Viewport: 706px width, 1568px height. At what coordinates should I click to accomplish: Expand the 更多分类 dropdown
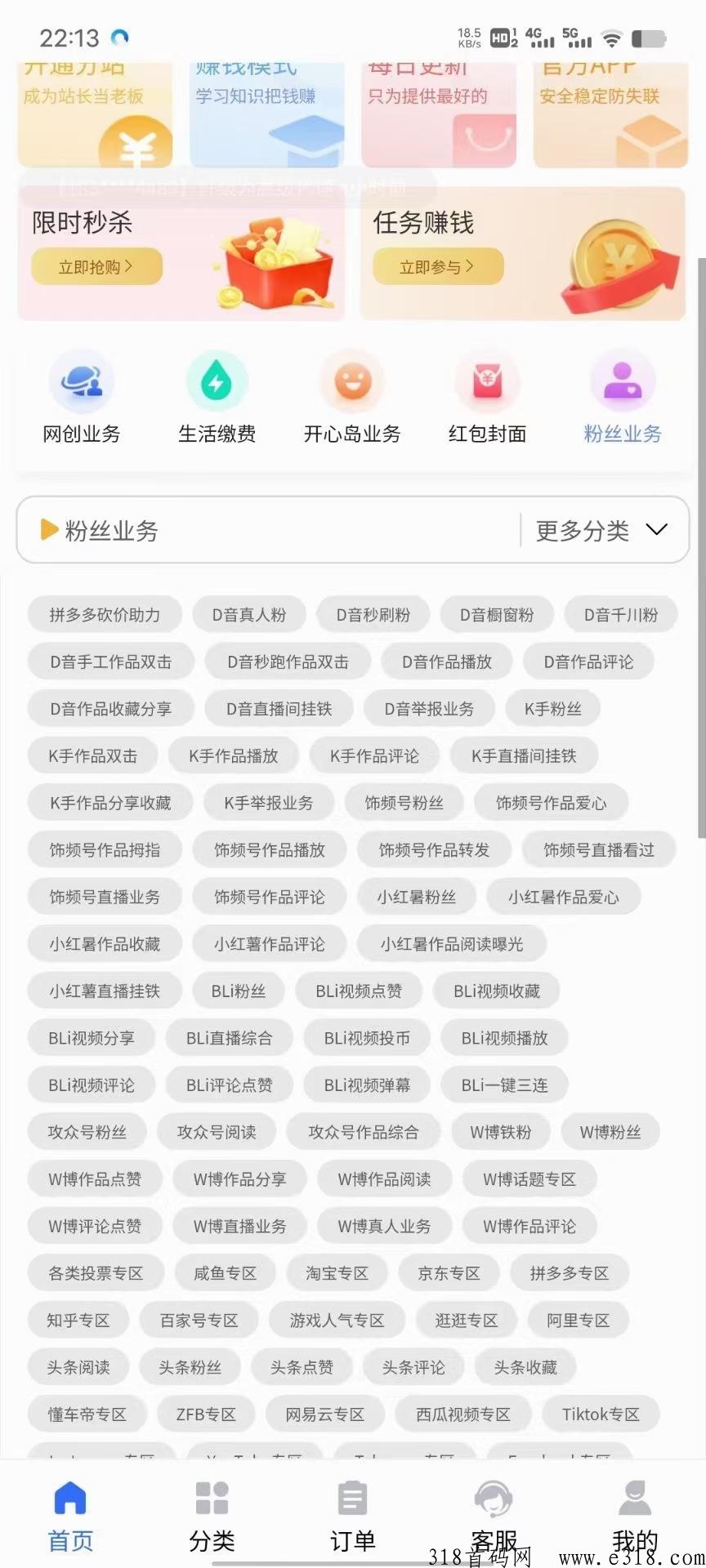[602, 531]
